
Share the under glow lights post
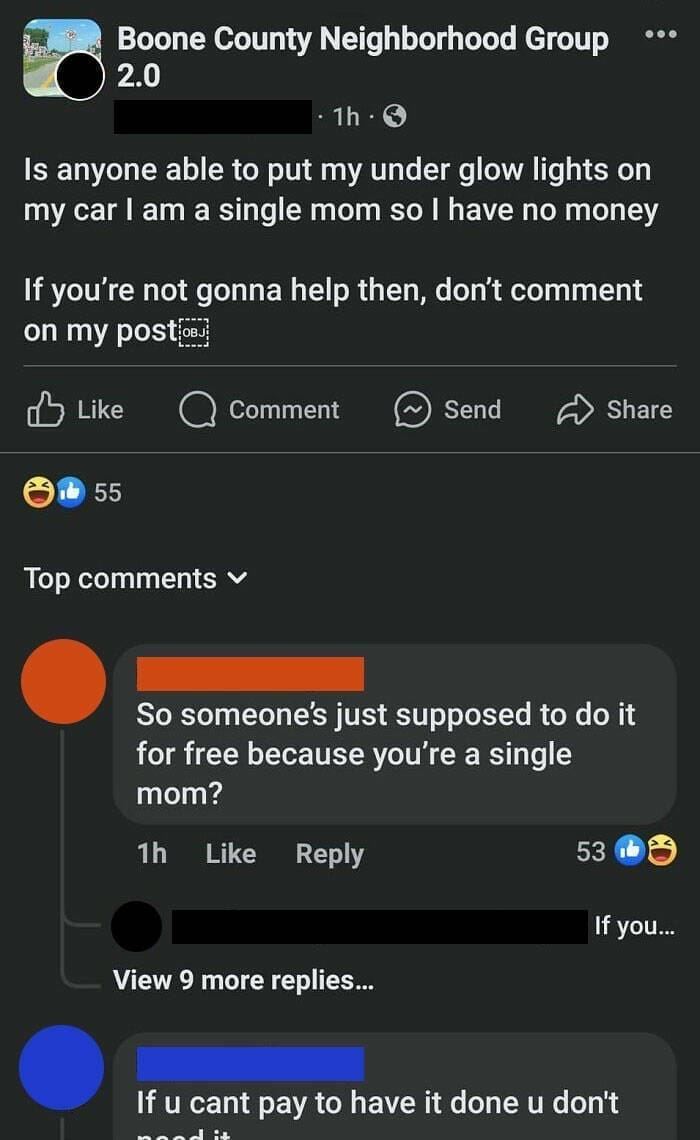pos(614,410)
